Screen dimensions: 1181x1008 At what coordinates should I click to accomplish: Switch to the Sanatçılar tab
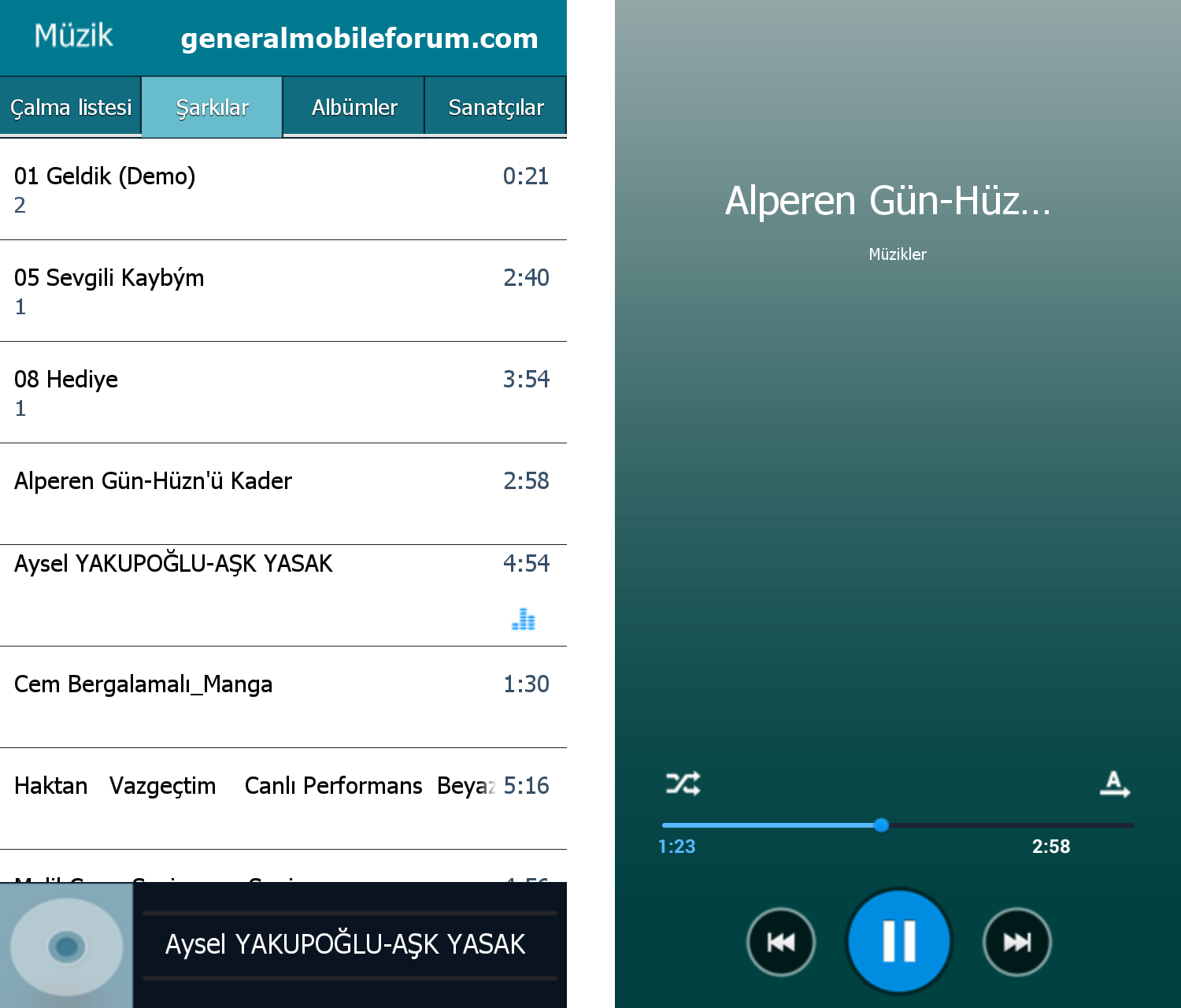pyautogui.click(x=496, y=107)
